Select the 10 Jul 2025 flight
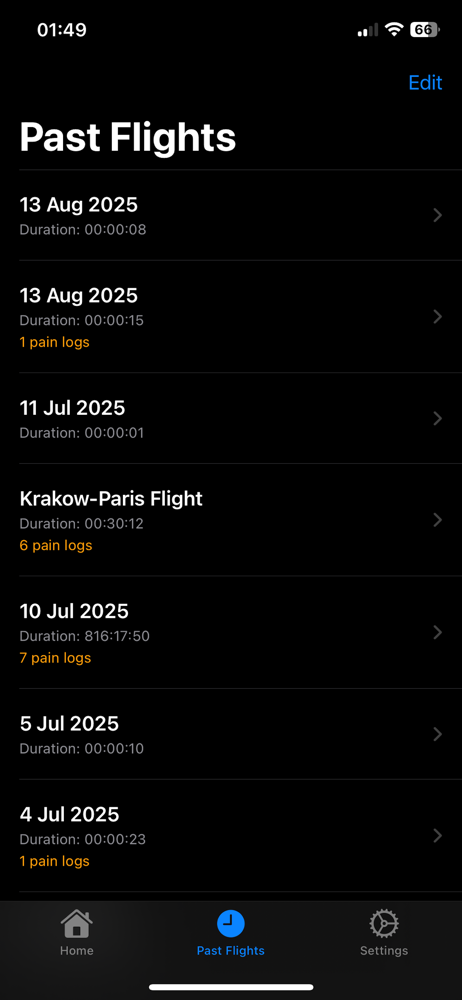Image resolution: width=462 pixels, height=1000 pixels. 231,633
